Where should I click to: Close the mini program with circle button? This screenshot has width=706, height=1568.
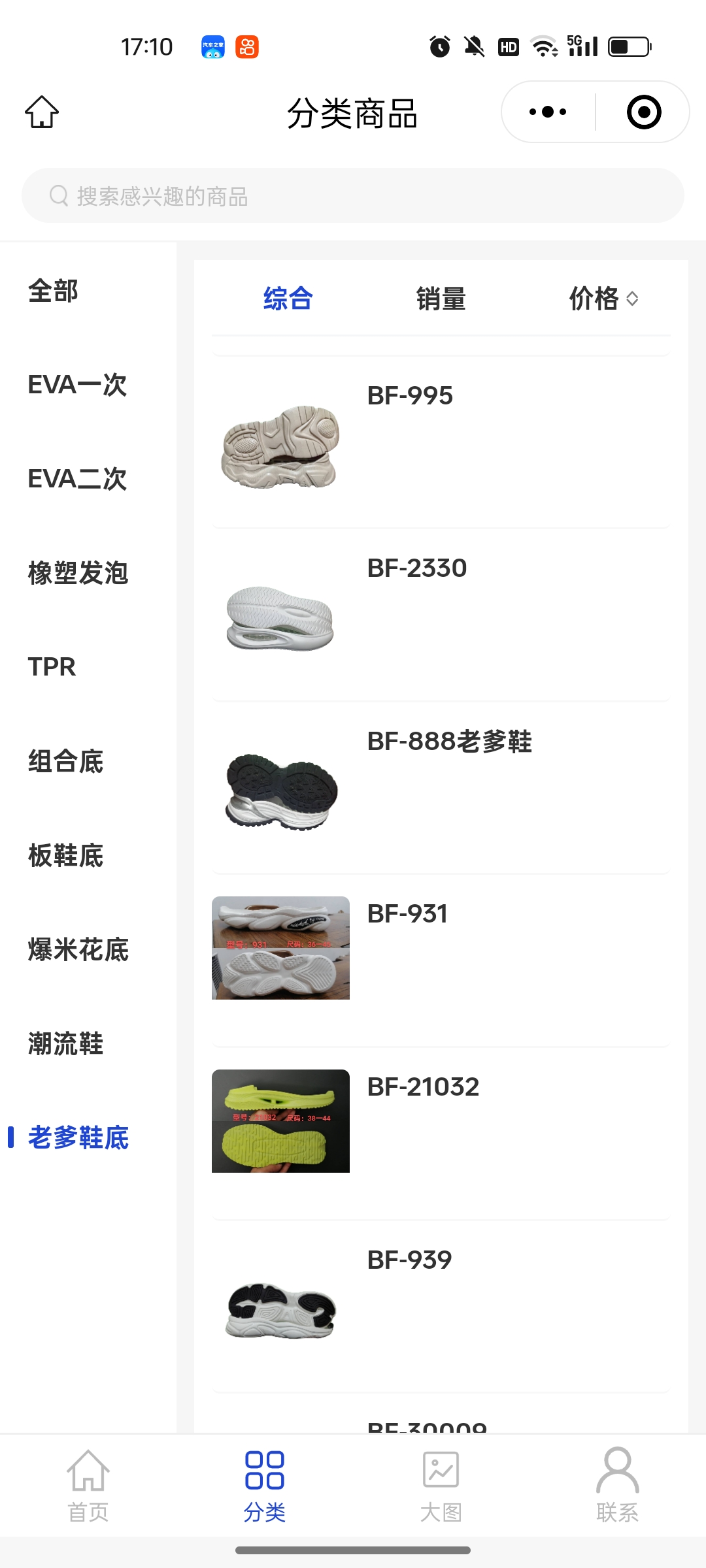tap(643, 112)
